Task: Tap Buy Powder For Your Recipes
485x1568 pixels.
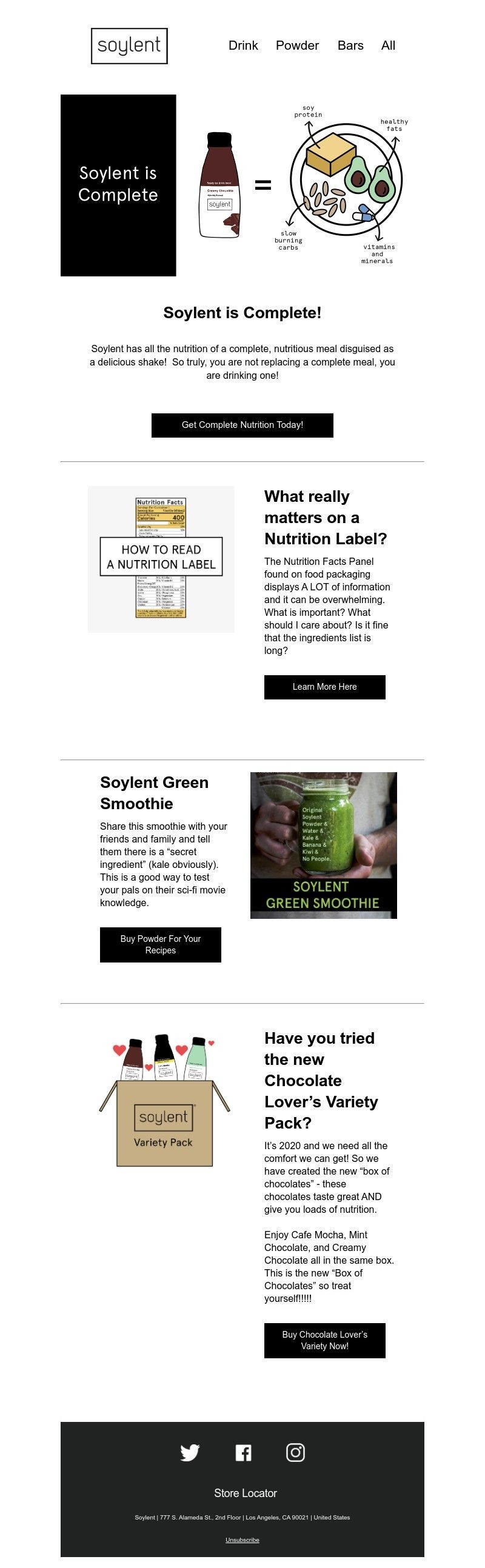Action: click(x=160, y=944)
